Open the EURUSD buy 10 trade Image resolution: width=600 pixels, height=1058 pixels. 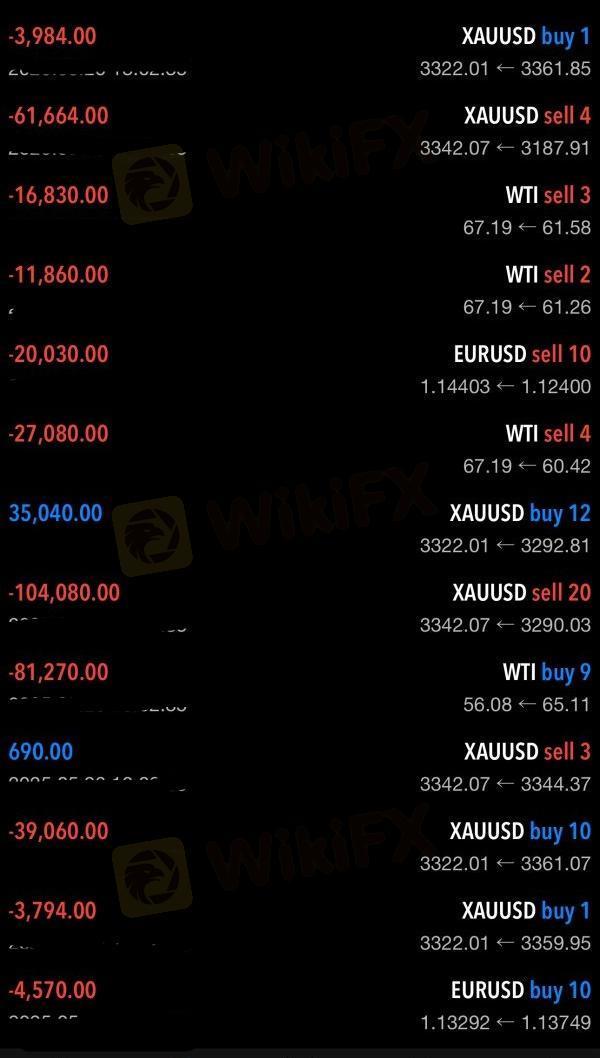tap(300, 1005)
